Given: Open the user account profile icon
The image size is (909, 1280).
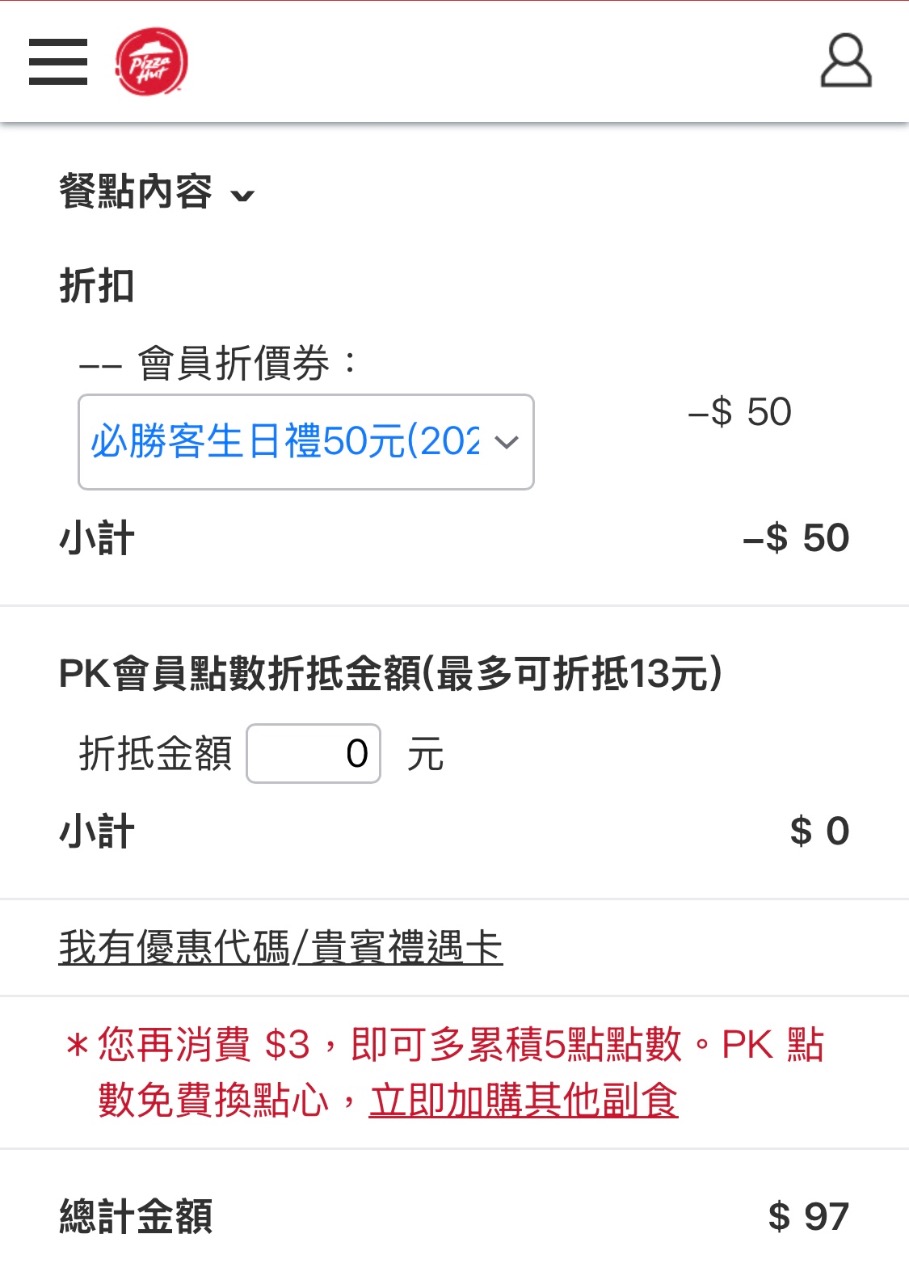Looking at the screenshot, I should [846, 62].
